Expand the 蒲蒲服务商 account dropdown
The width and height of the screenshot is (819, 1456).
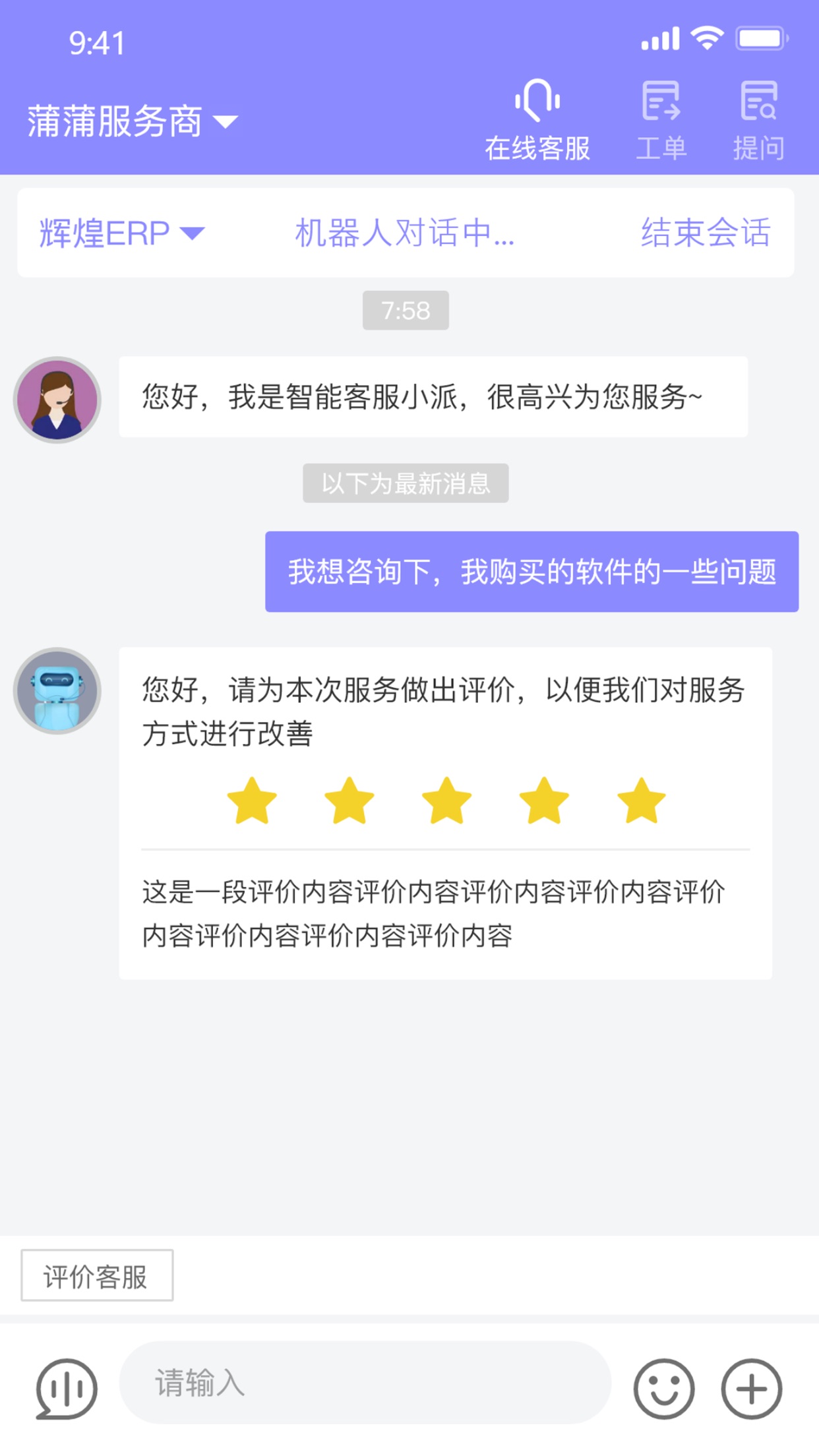coord(132,122)
